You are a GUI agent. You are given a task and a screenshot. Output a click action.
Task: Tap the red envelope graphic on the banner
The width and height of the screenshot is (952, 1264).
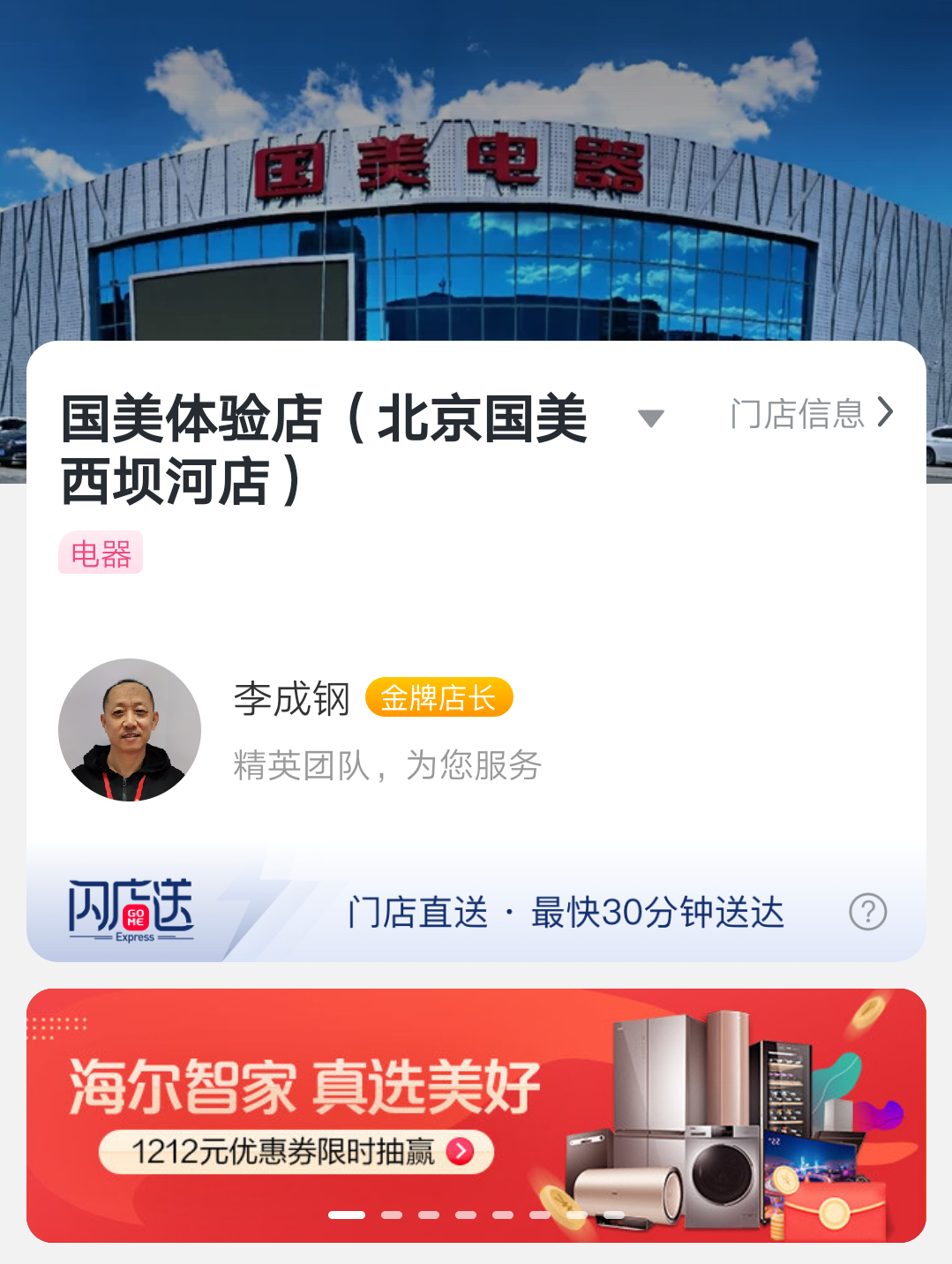point(836,1212)
